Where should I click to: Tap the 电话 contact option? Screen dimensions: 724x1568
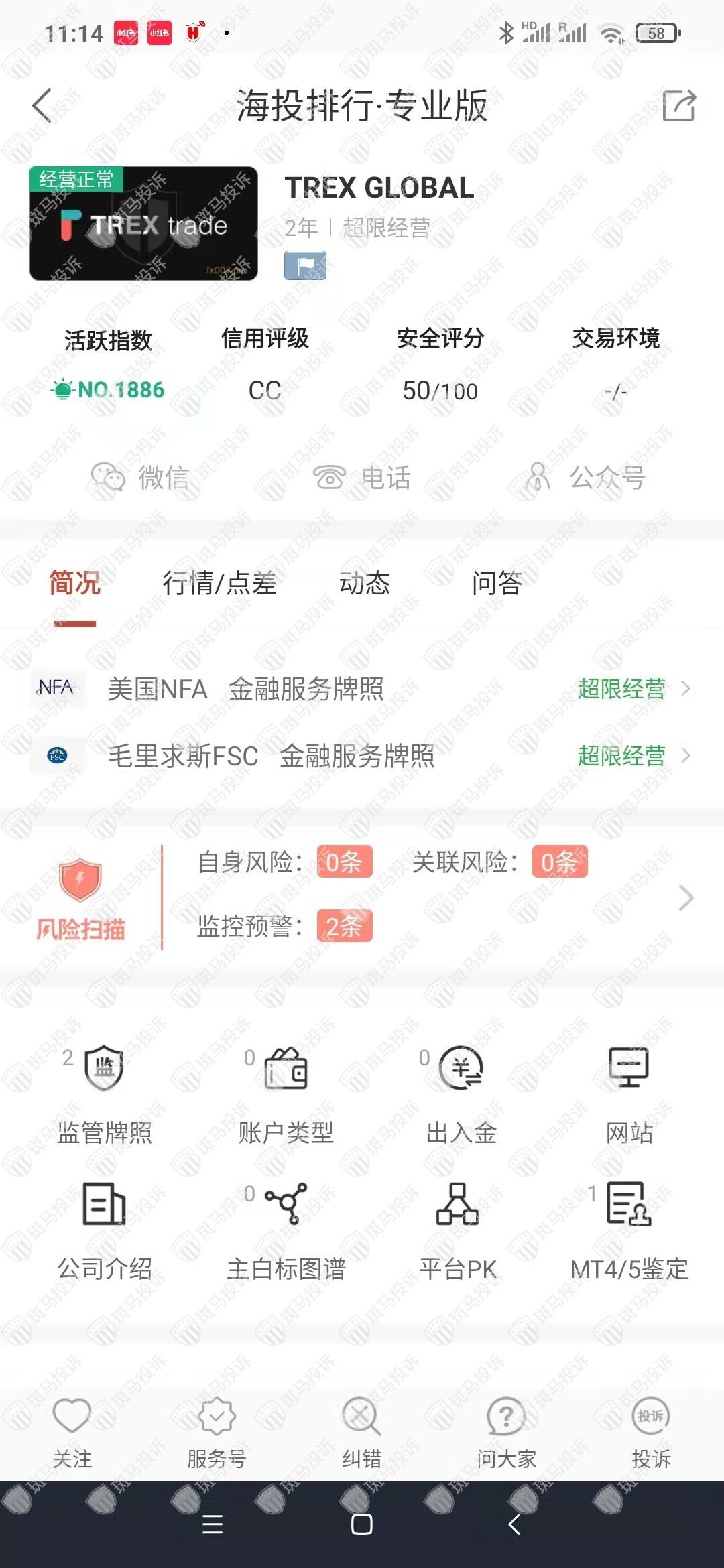click(362, 478)
